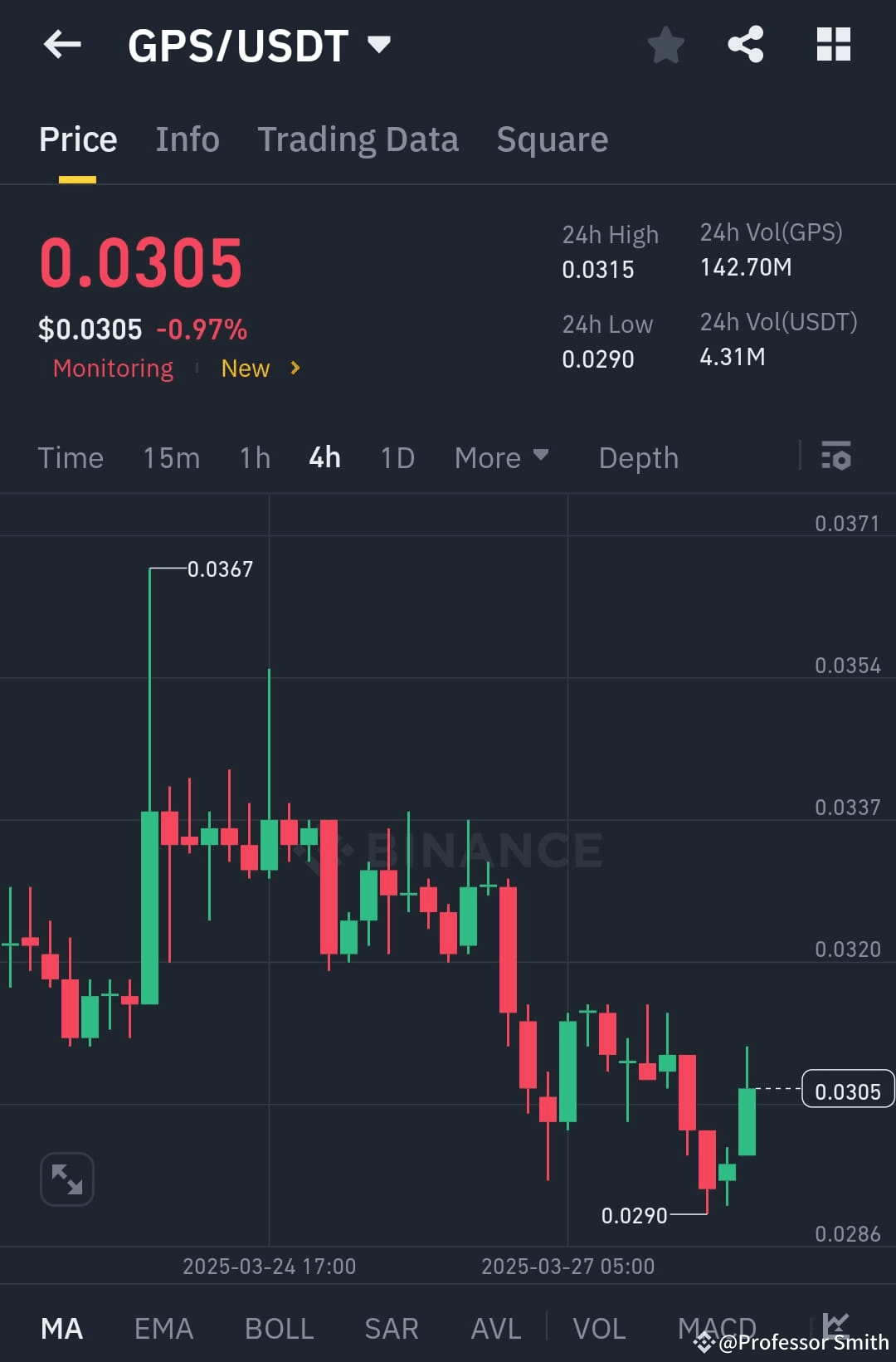896x1362 pixels.
Task: Expand the New token details chevron
Action: coord(295,369)
